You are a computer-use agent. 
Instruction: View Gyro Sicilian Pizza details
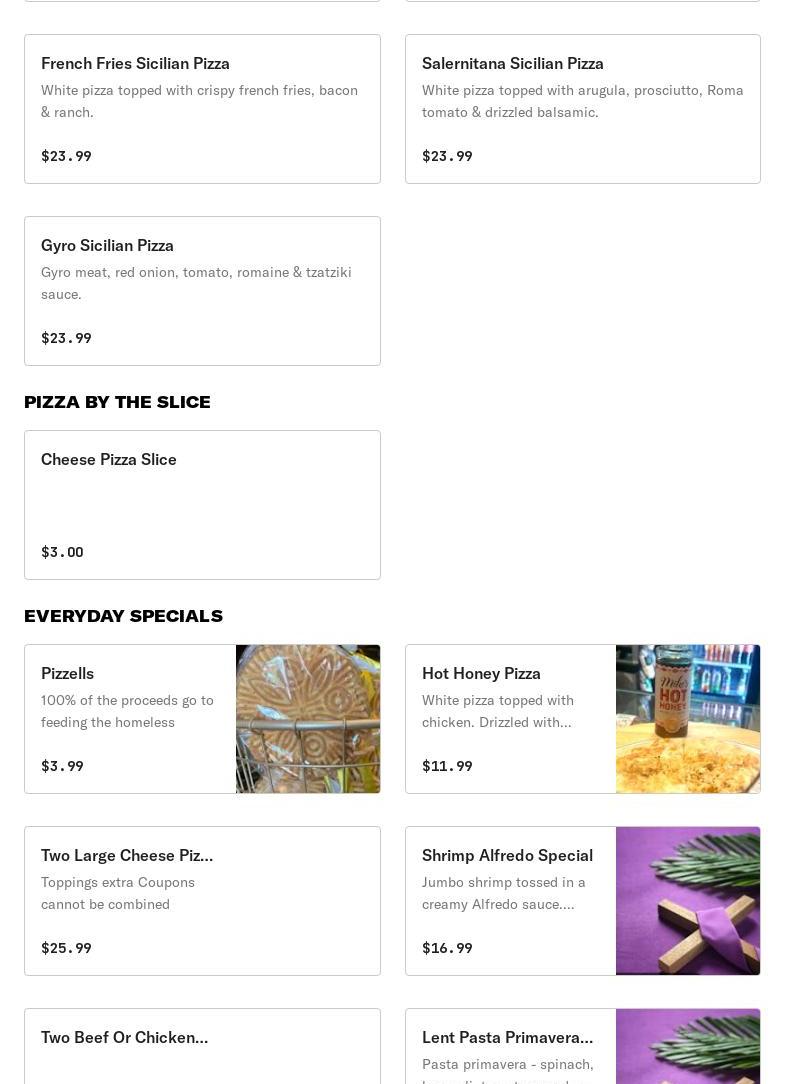click(202, 291)
